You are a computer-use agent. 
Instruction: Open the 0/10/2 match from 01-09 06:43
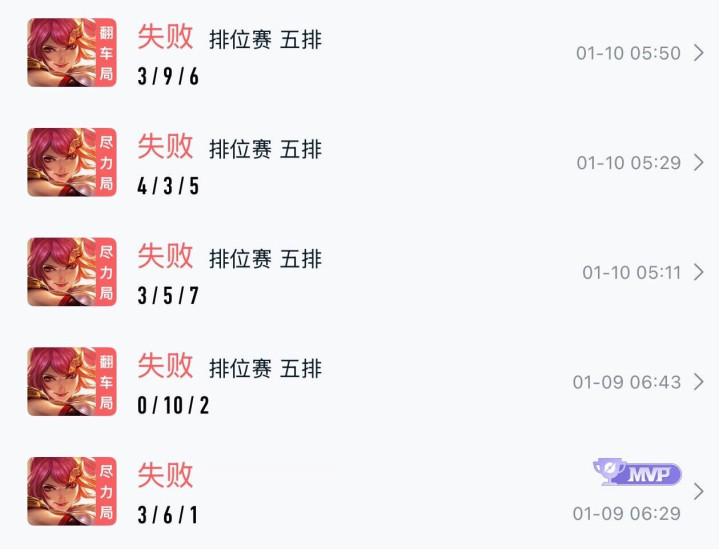tap(360, 382)
